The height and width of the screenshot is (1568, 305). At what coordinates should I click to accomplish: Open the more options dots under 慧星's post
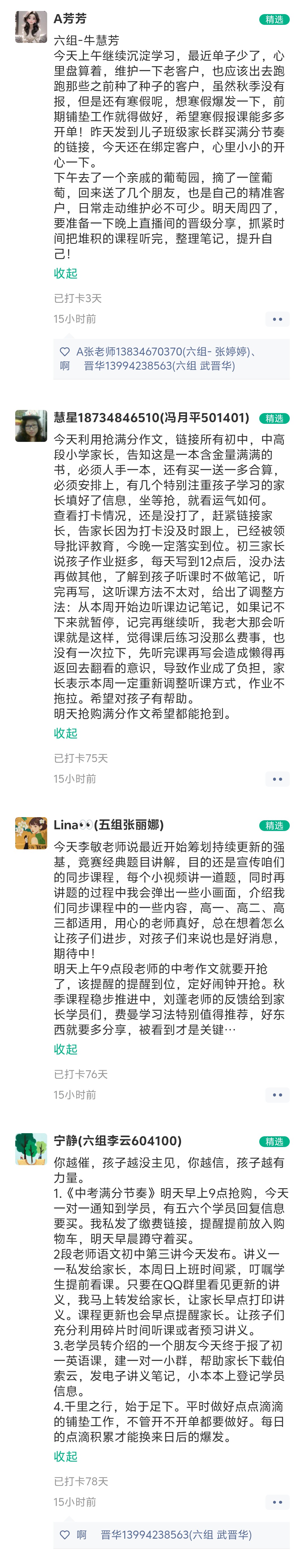pos(278,779)
